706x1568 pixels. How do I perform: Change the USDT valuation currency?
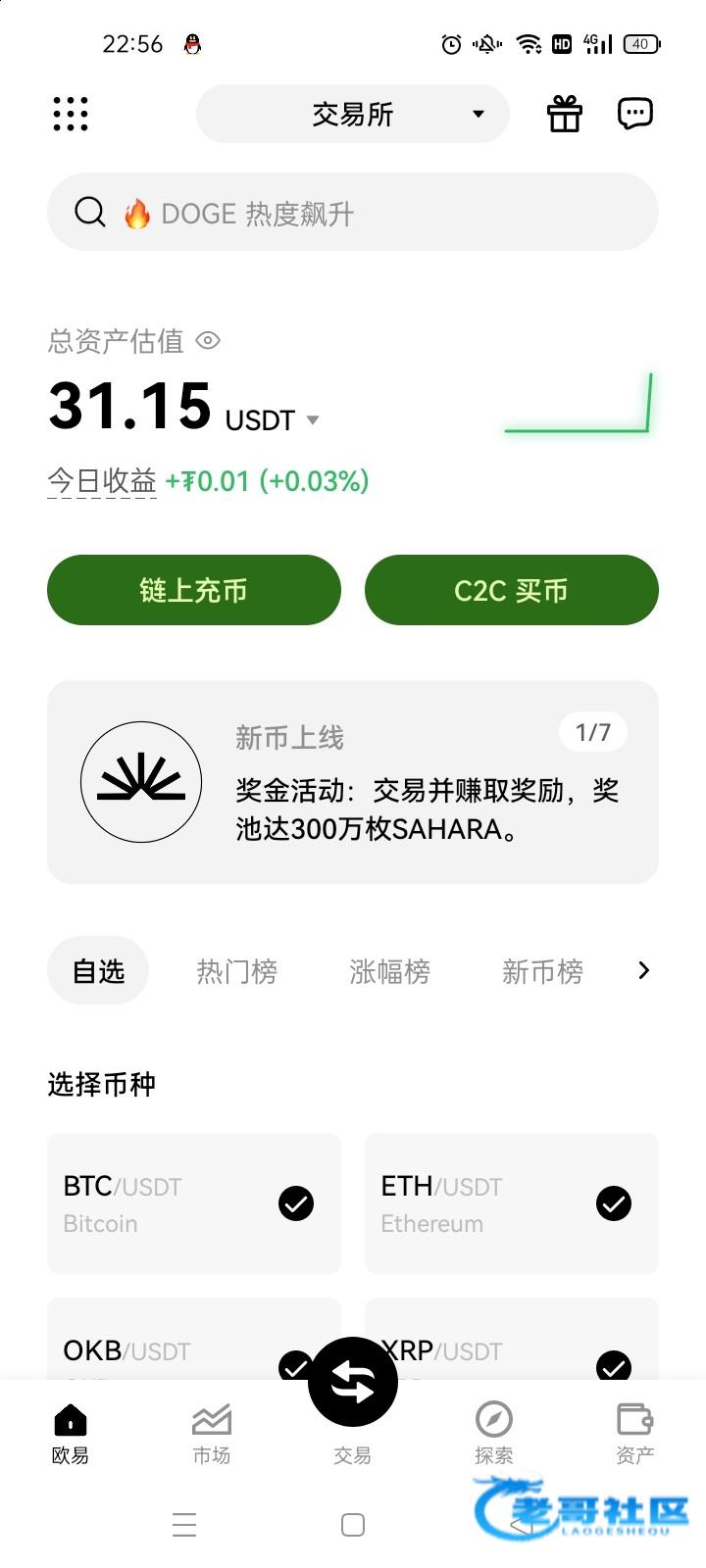coord(273,420)
